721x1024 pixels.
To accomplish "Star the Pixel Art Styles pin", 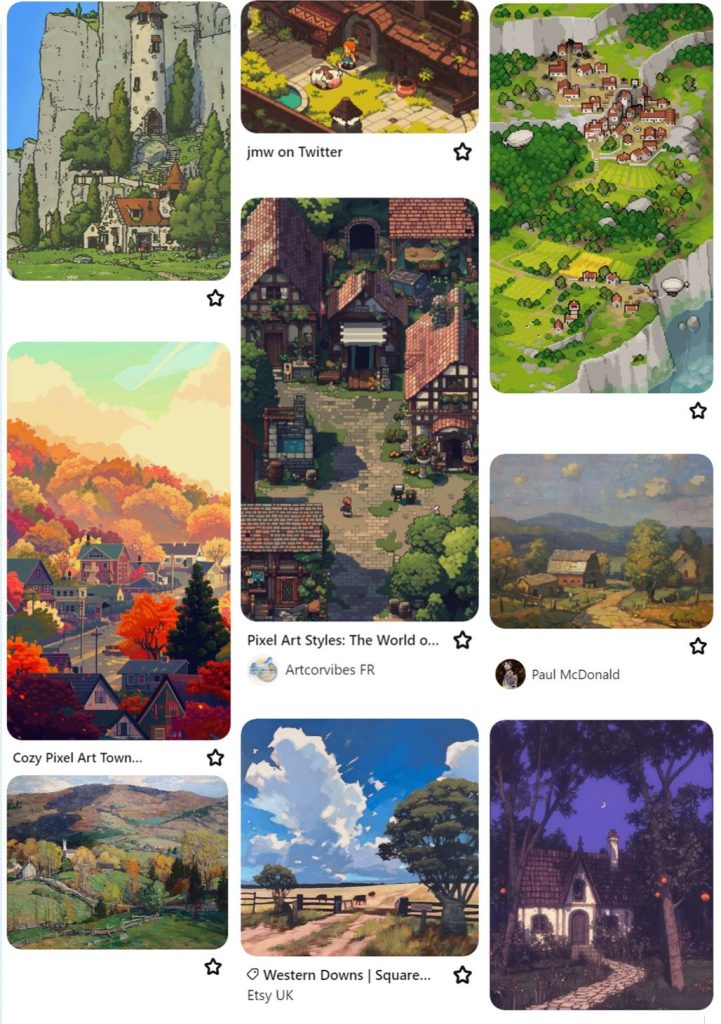I will tap(462, 640).
